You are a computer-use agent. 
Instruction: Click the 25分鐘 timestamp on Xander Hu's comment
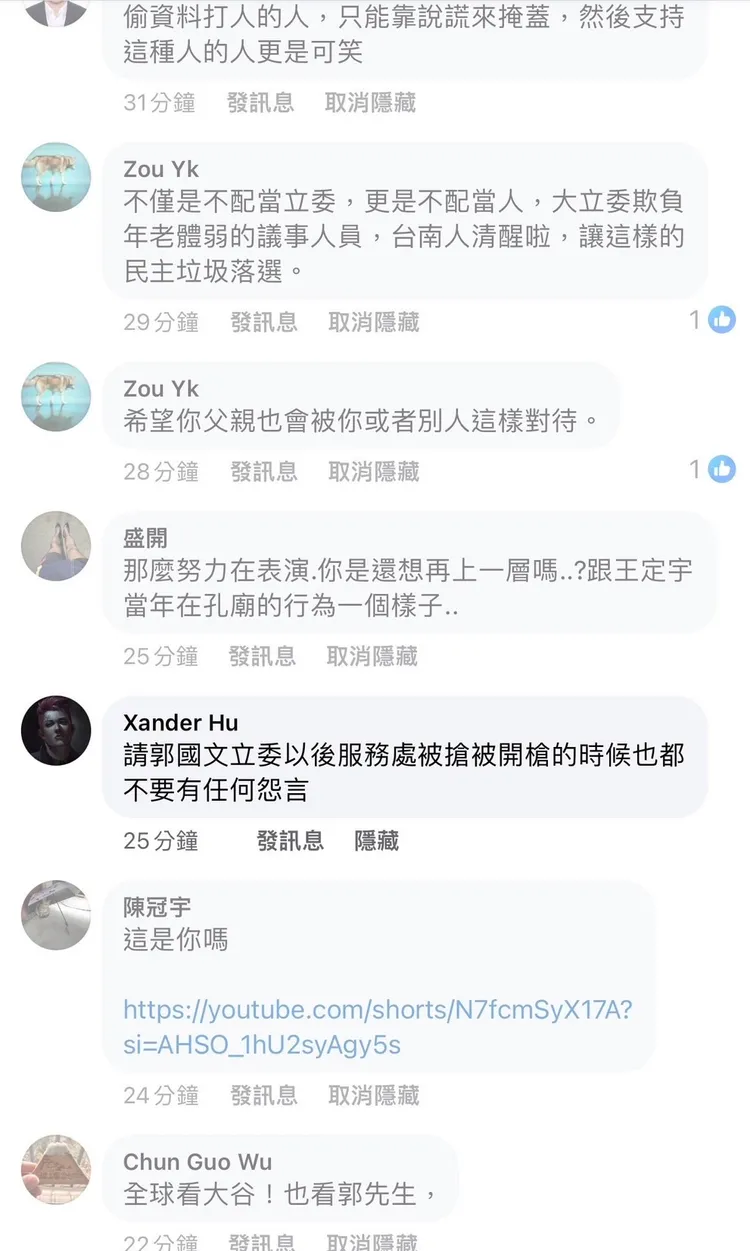tap(160, 841)
